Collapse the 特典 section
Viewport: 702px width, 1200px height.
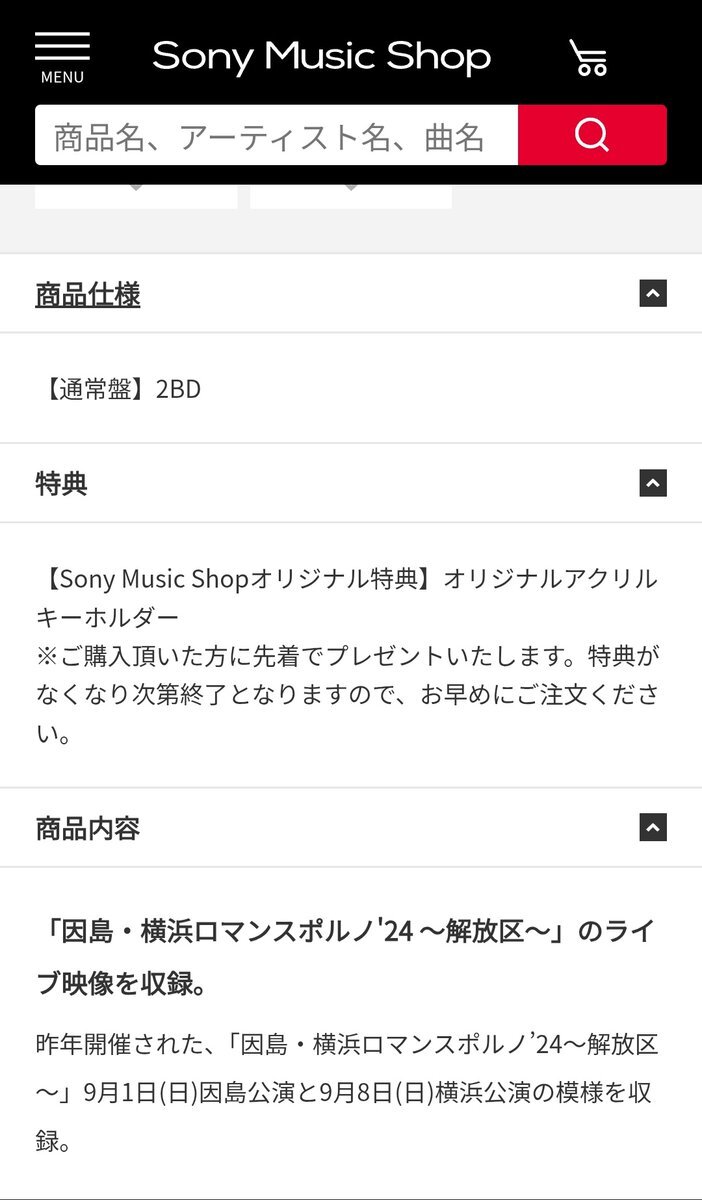(653, 483)
